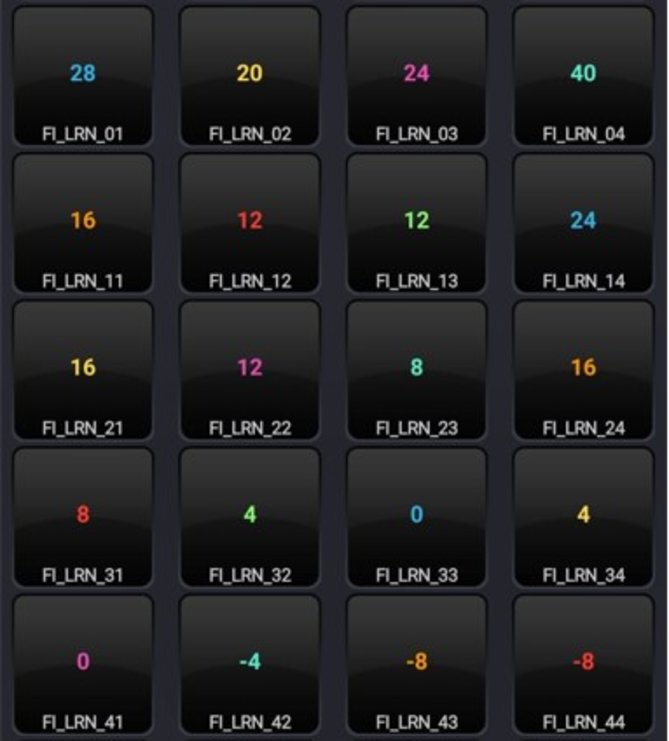Trigger the FI_LRN_42 pad
This screenshot has height=741, width=669.
[250, 664]
